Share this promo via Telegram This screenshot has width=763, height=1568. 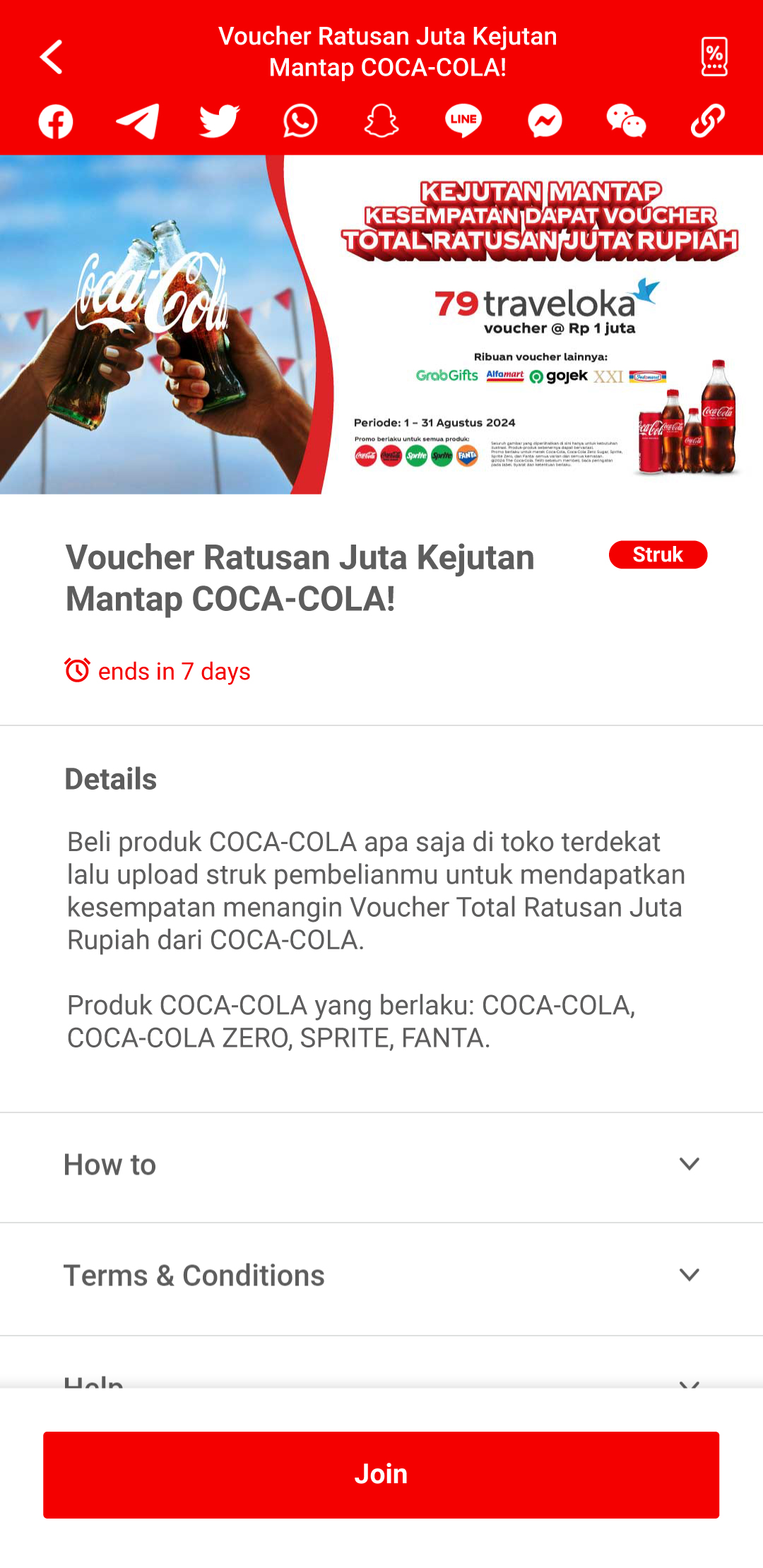pos(137,121)
